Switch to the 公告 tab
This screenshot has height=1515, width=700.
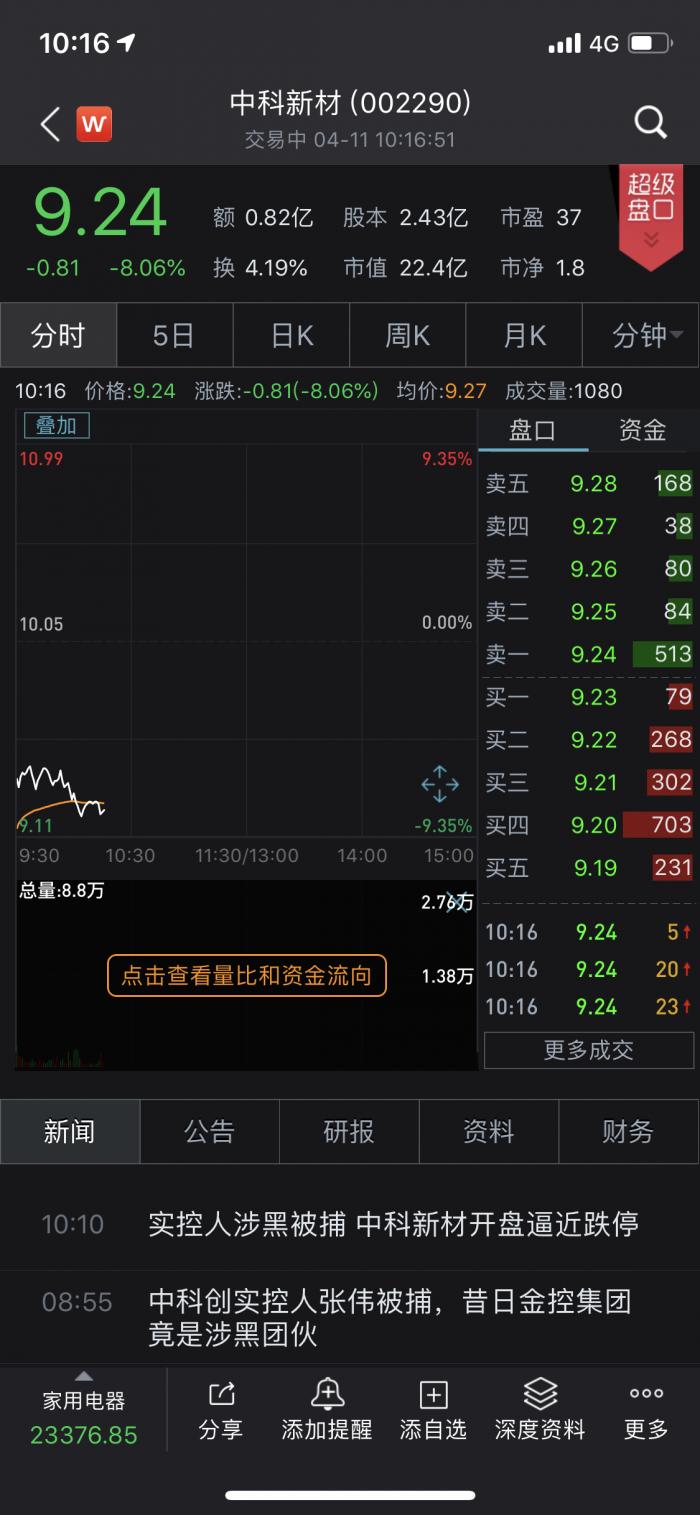209,1131
